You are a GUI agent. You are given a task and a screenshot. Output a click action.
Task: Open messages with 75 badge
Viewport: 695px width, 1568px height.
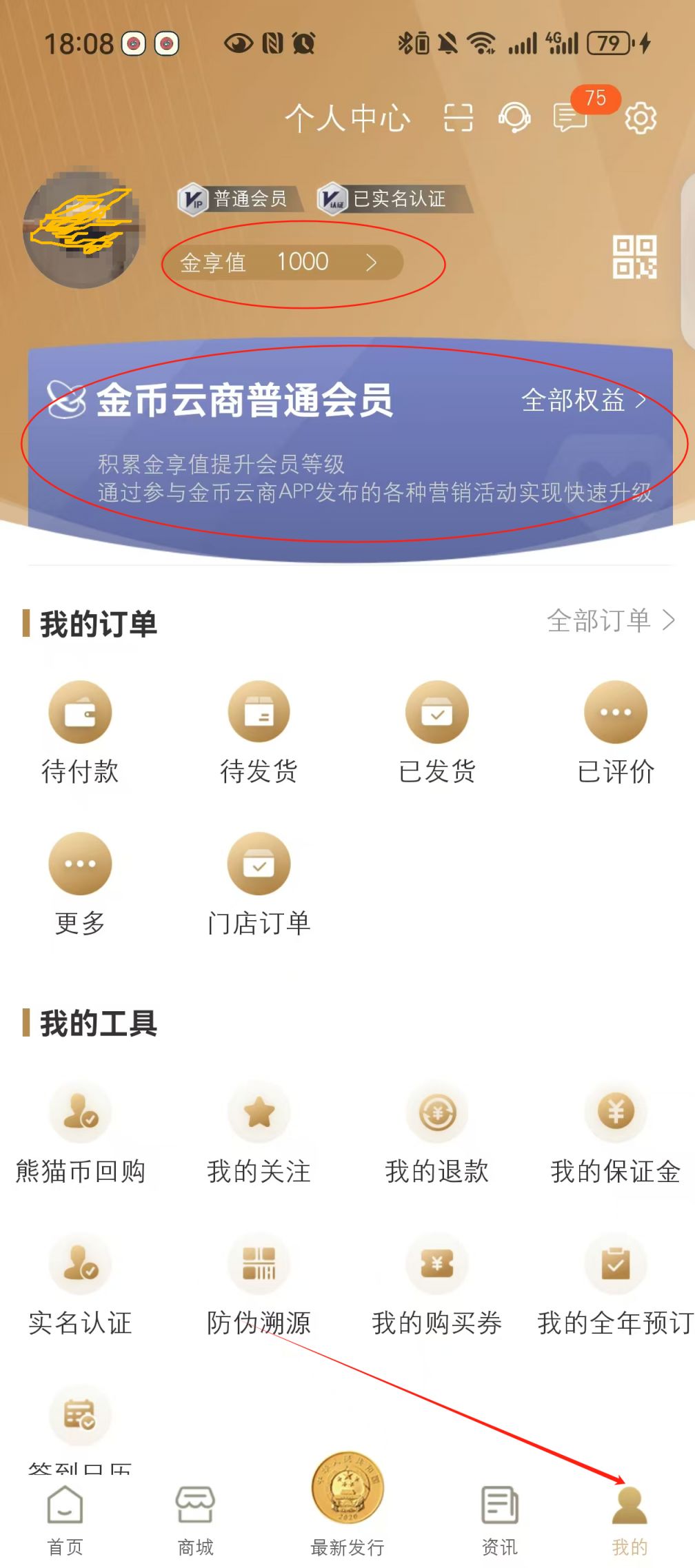tap(571, 117)
